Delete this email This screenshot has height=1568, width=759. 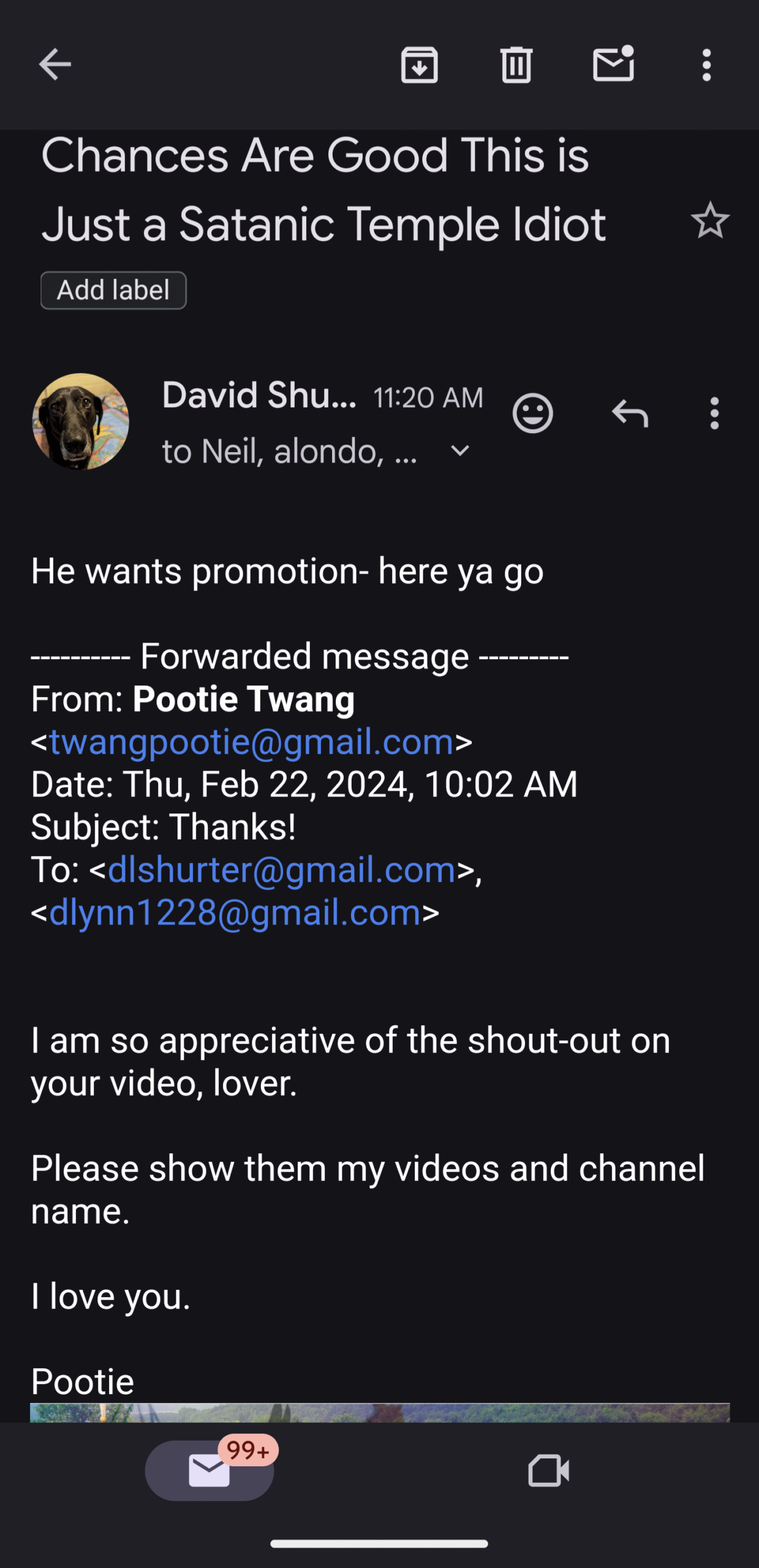[516, 64]
